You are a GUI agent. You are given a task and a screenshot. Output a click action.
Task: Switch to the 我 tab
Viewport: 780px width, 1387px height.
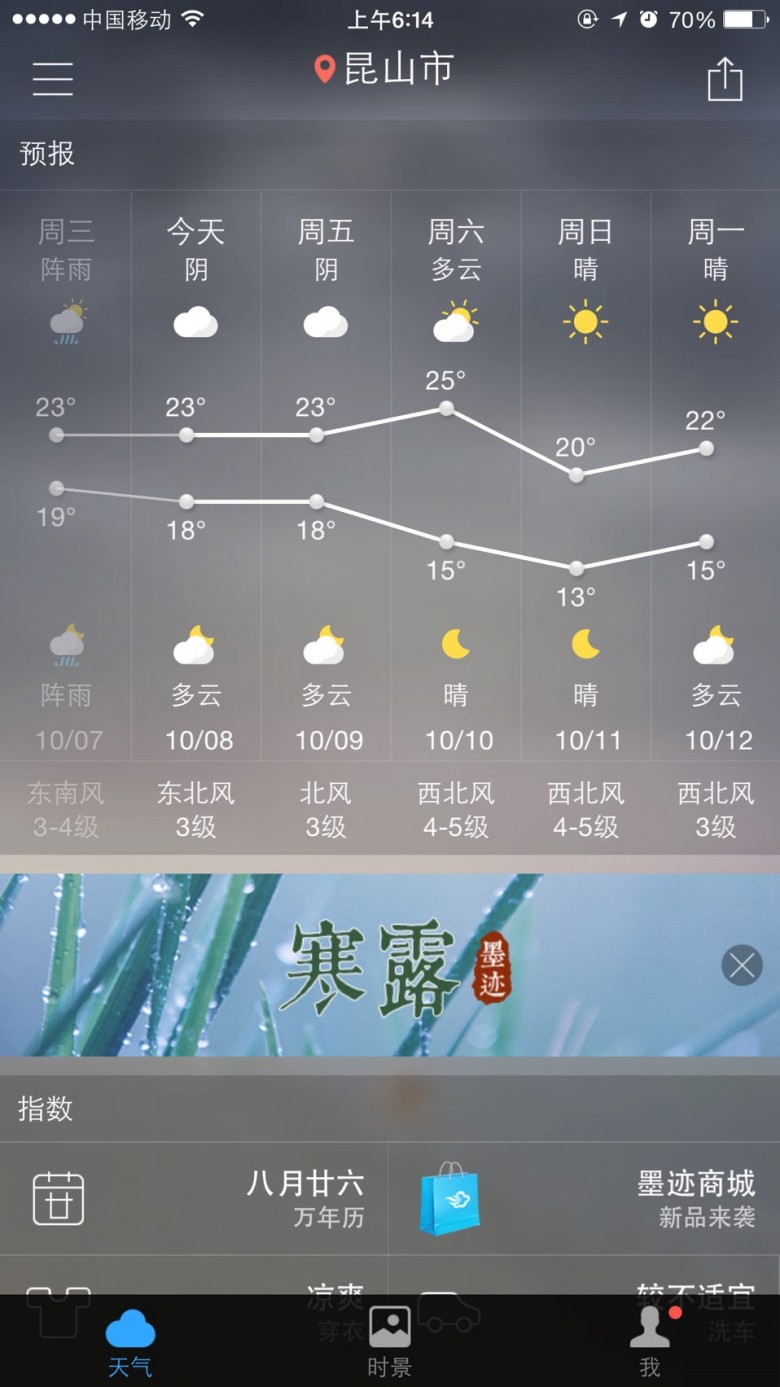pos(650,1341)
